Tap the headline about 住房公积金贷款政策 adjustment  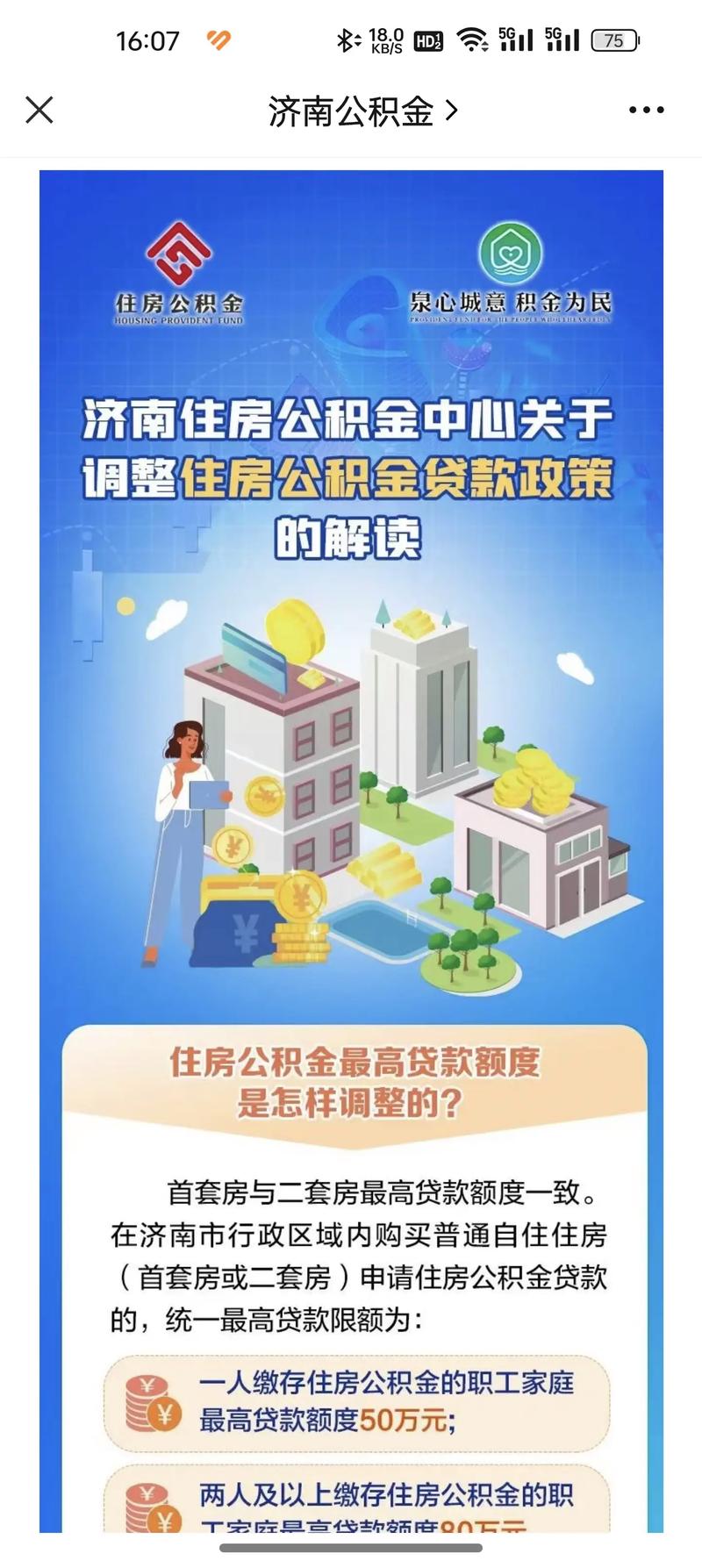tap(351, 474)
